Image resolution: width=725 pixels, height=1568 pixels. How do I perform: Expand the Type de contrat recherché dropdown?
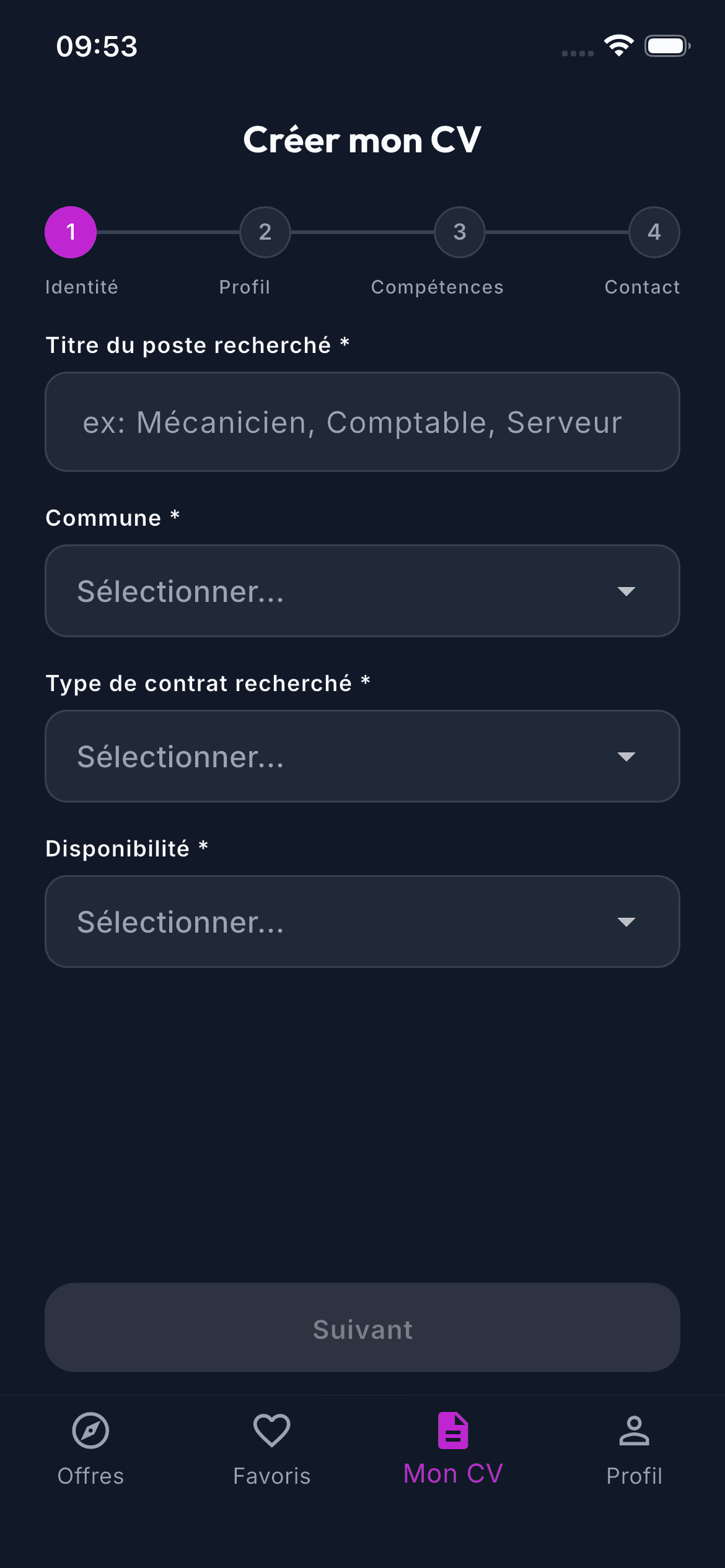pyautogui.click(x=362, y=756)
